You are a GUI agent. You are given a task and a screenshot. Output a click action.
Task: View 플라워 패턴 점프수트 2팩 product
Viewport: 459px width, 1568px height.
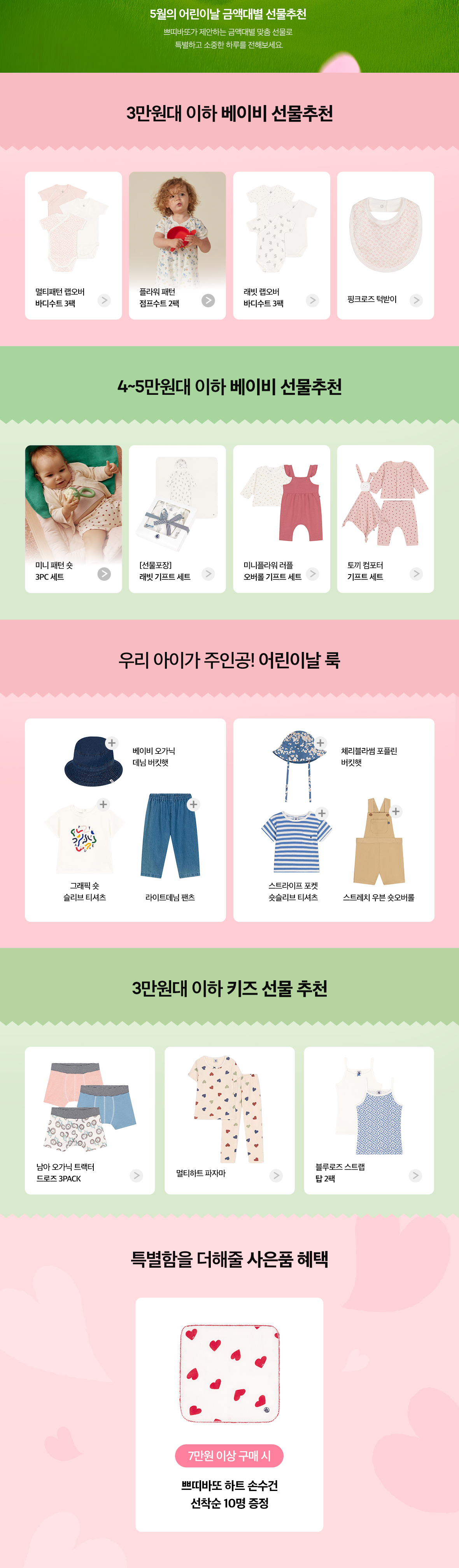[177, 245]
